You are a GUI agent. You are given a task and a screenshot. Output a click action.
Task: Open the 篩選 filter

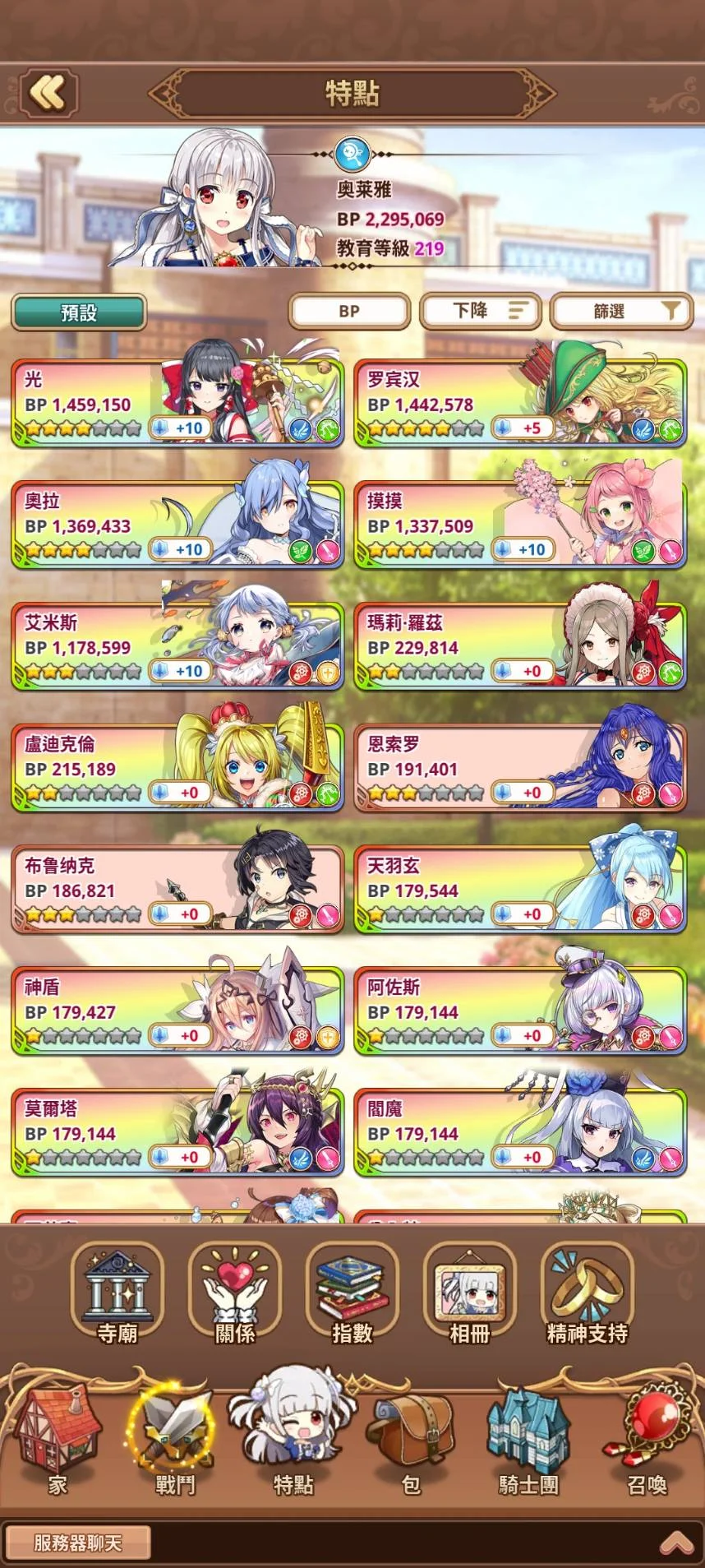pos(621,312)
